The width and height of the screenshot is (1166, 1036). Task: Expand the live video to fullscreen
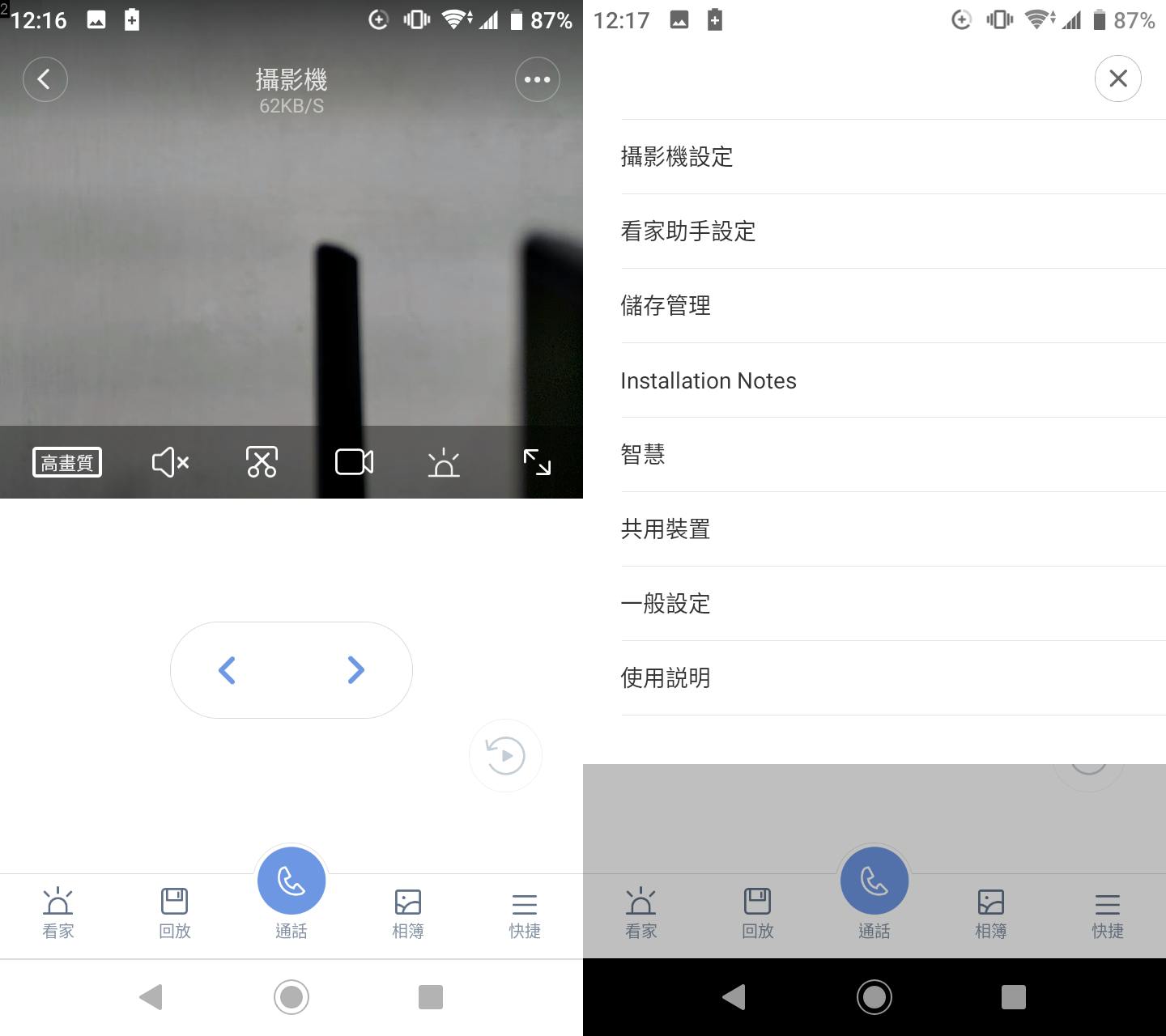(x=537, y=462)
